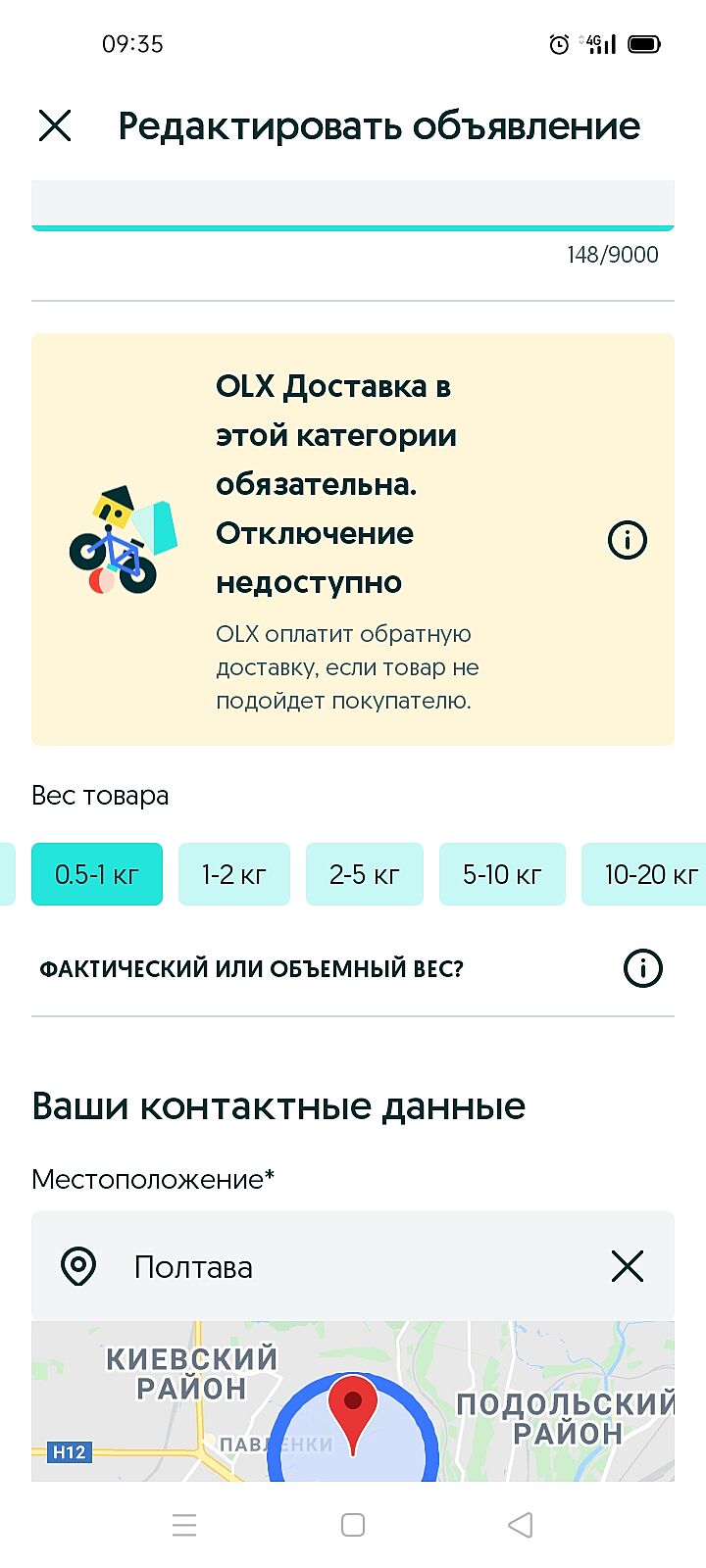
Task: Open the location map preview
Action: 353,1401
